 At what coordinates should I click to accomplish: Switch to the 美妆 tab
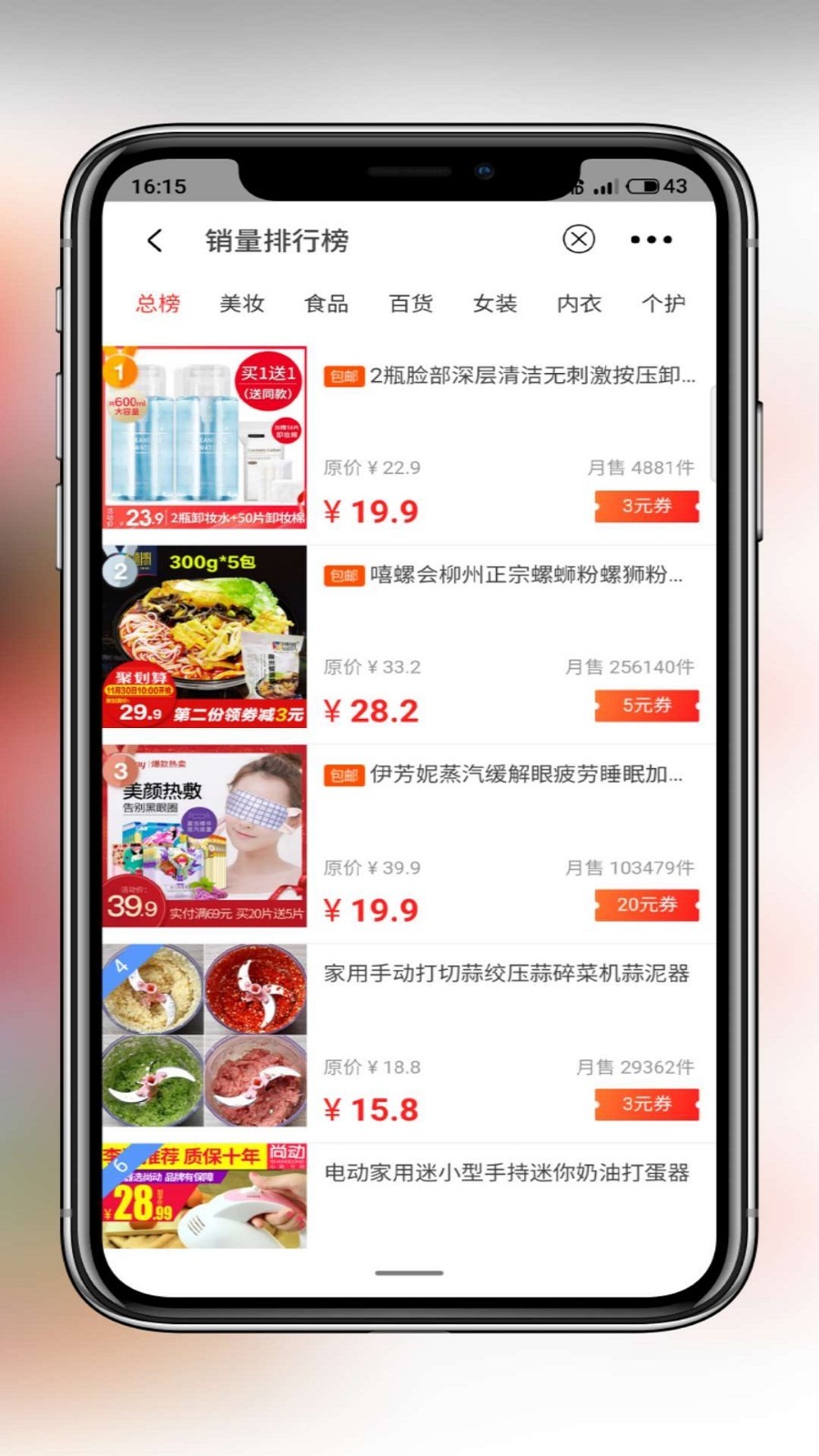pyautogui.click(x=242, y=303)
